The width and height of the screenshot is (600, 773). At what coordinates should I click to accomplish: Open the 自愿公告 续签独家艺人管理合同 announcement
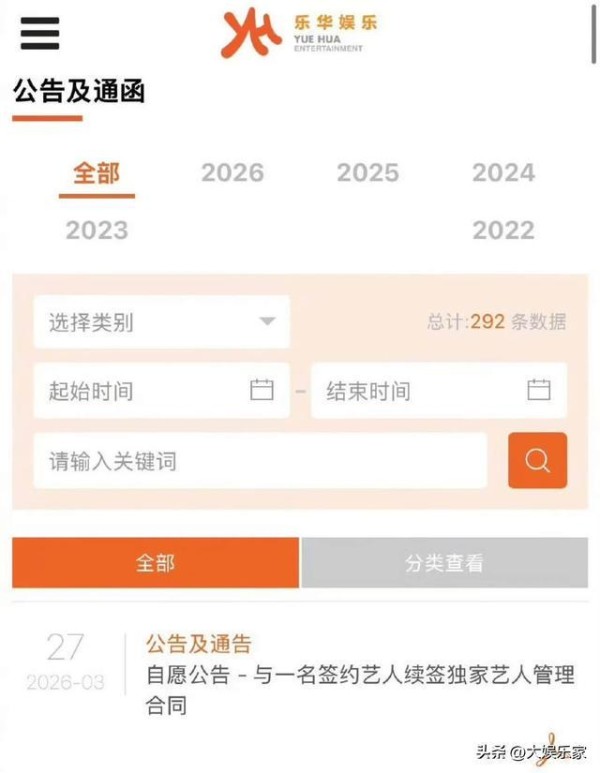coord(360,690)
